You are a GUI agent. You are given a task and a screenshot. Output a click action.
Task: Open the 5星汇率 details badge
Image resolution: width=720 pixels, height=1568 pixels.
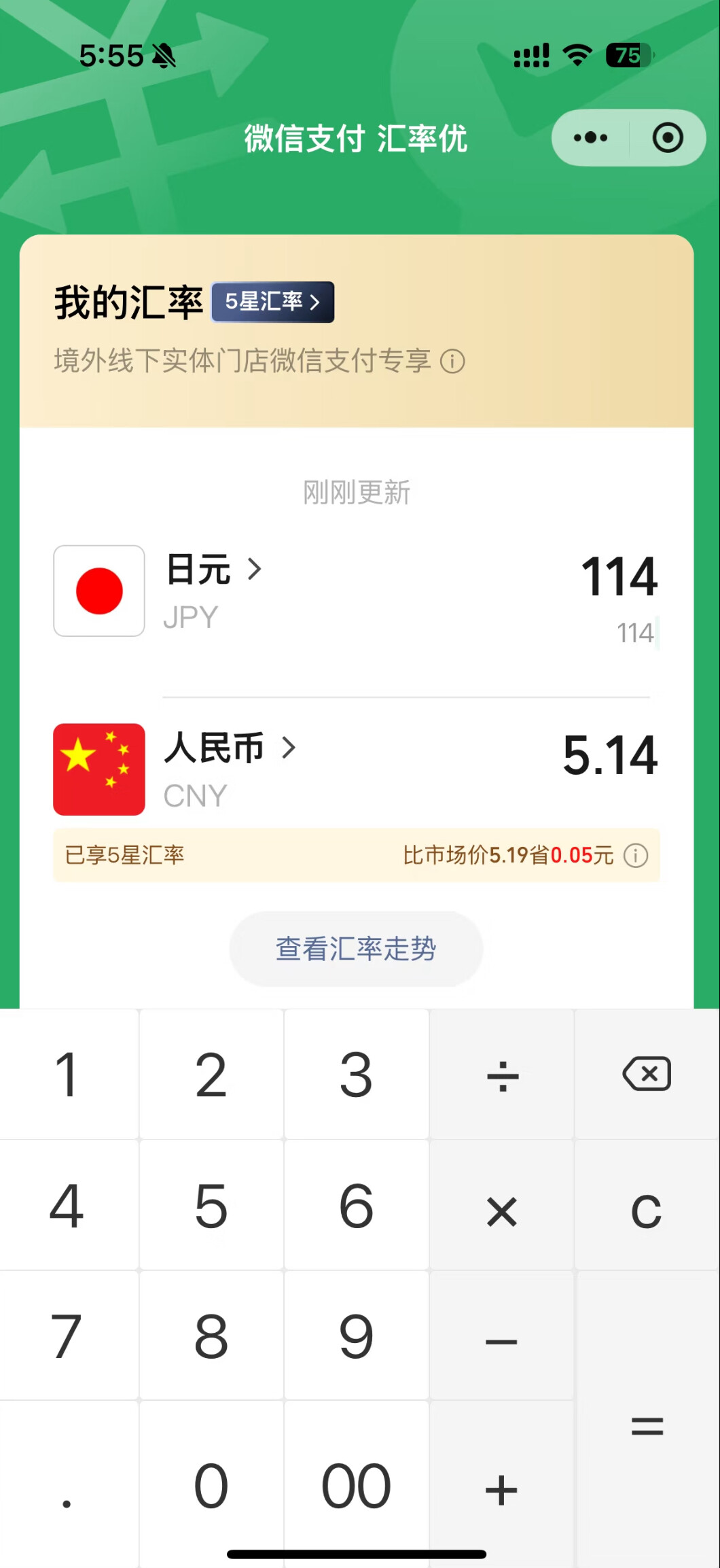271,302
